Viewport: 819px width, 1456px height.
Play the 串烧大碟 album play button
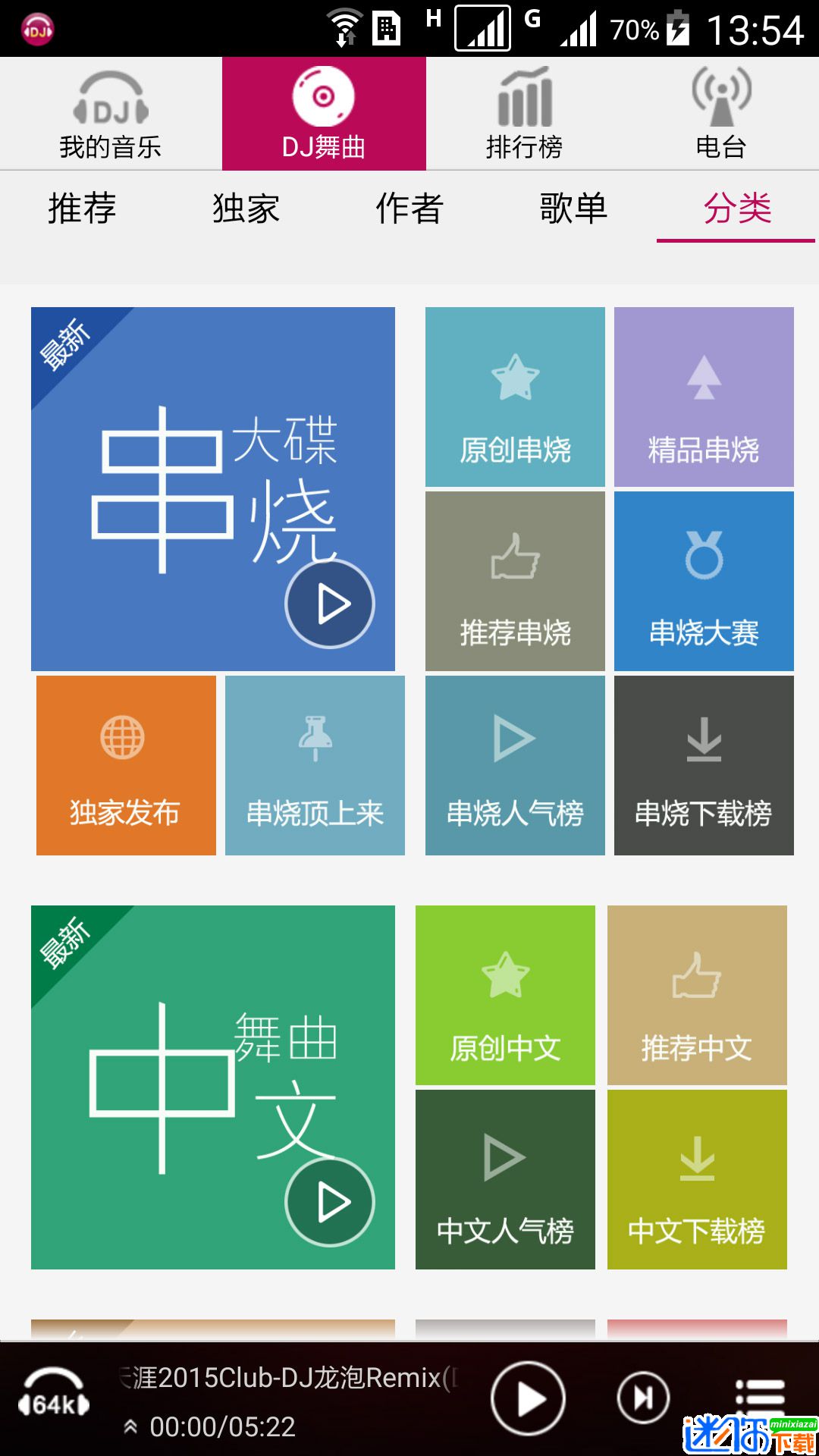pyautogui.click(x=331, y=603)
